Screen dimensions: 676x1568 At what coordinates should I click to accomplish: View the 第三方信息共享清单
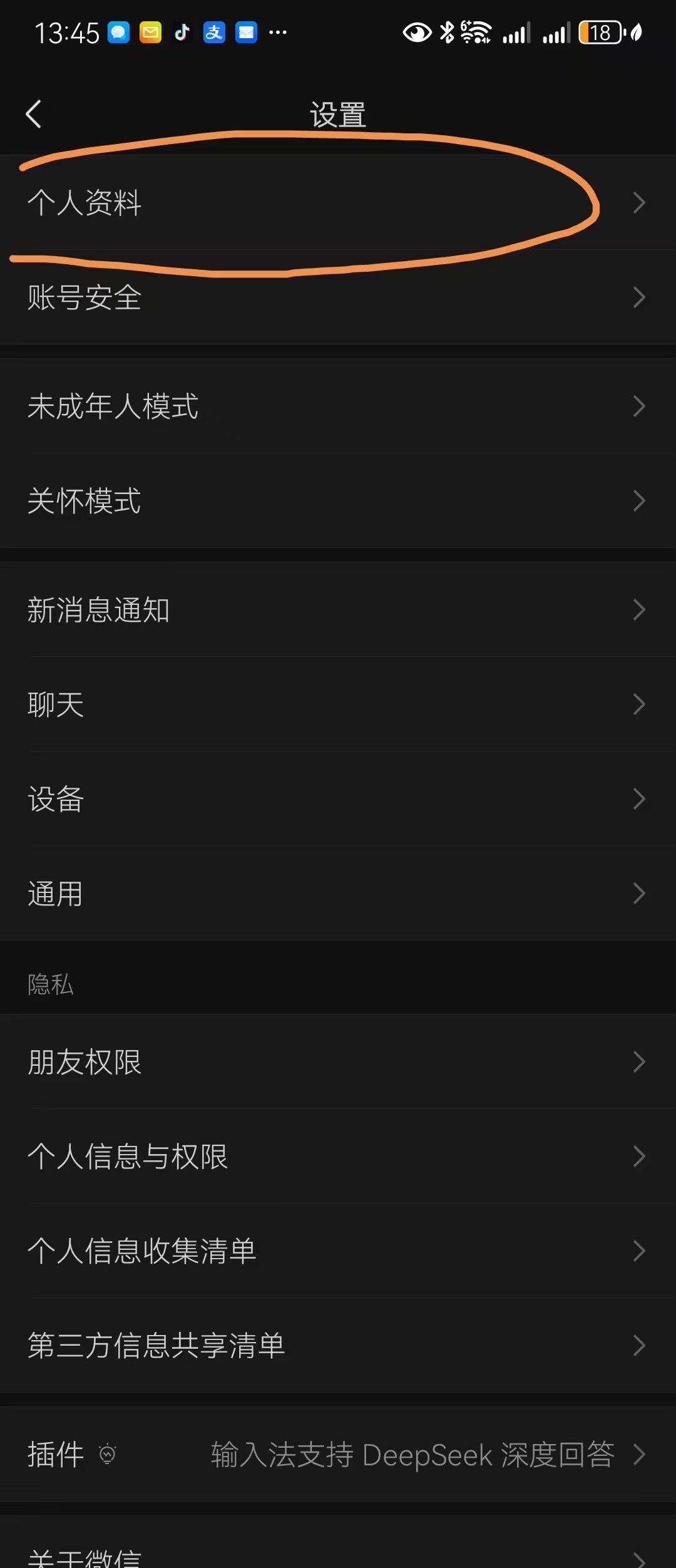[338, 1346]
